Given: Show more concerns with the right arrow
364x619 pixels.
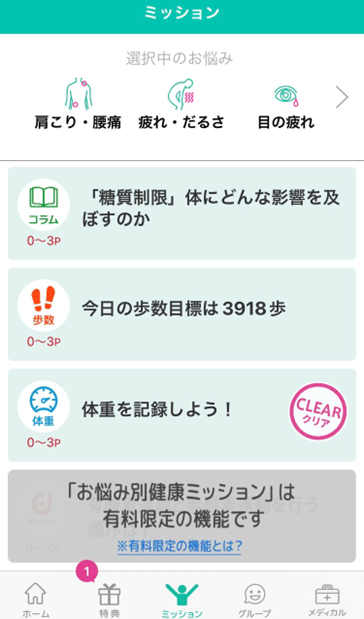Looking at the screenshot, I should pos(342,98).
